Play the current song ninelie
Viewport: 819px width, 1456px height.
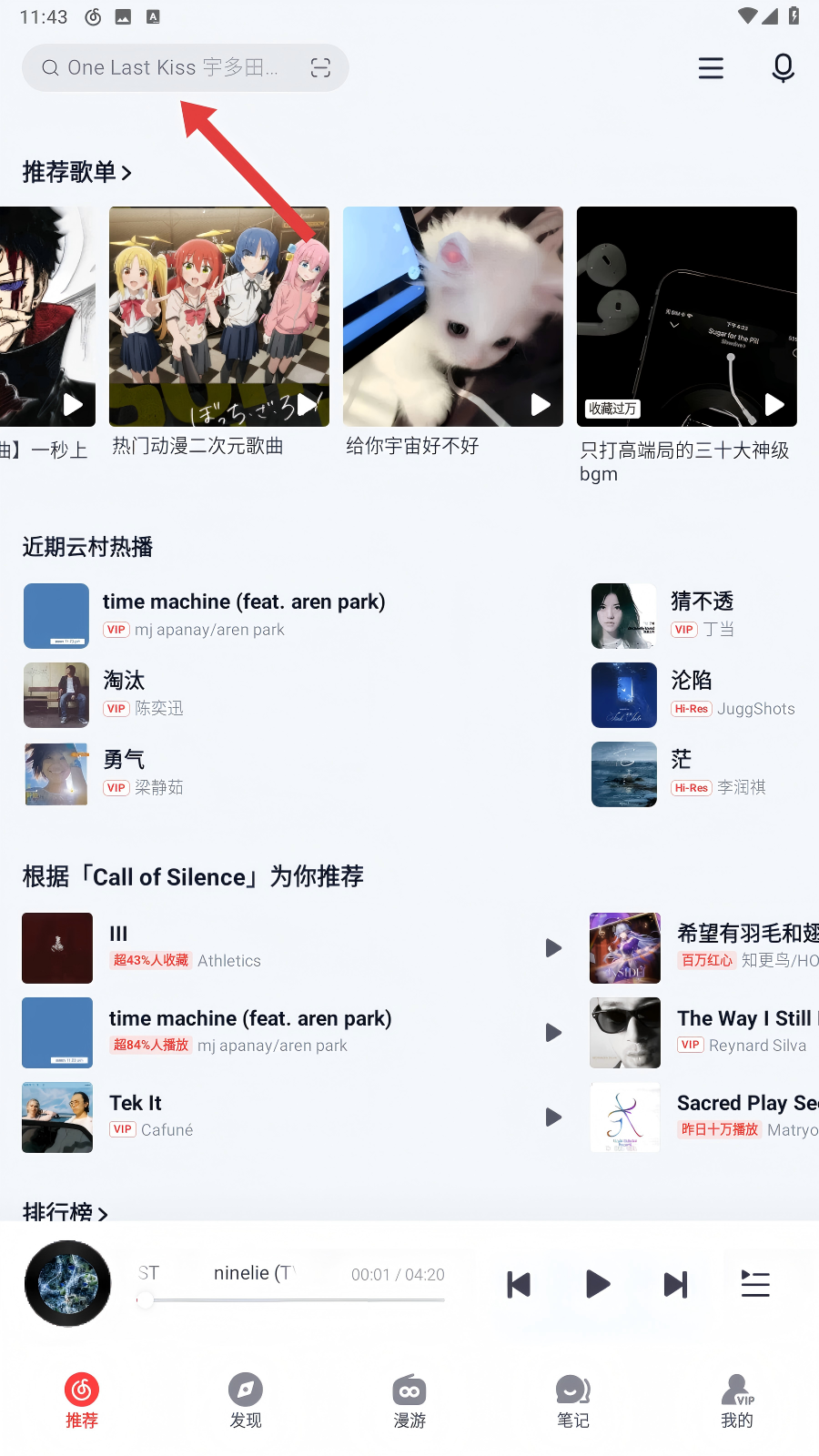597,1285
